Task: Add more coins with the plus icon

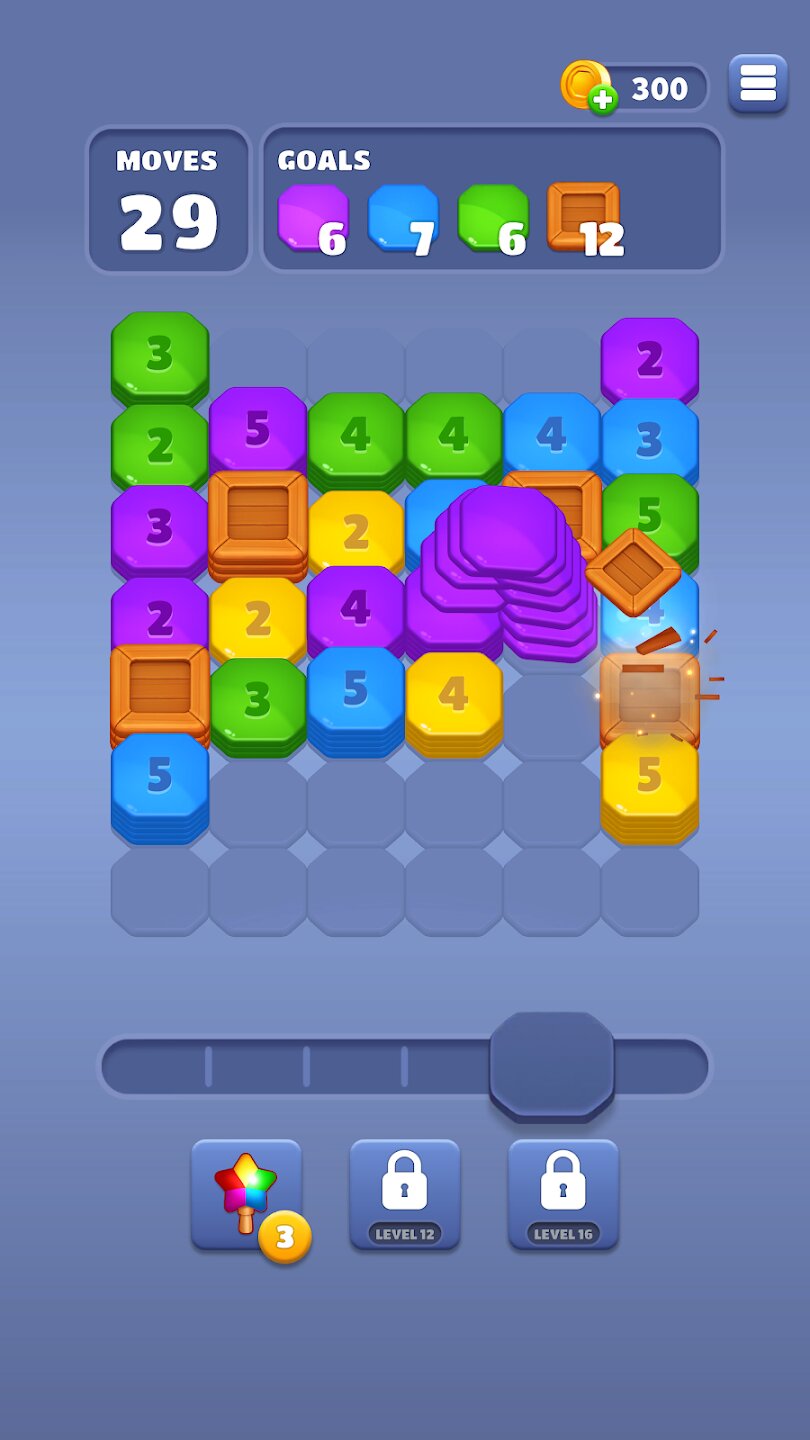Action: point(602,99)
